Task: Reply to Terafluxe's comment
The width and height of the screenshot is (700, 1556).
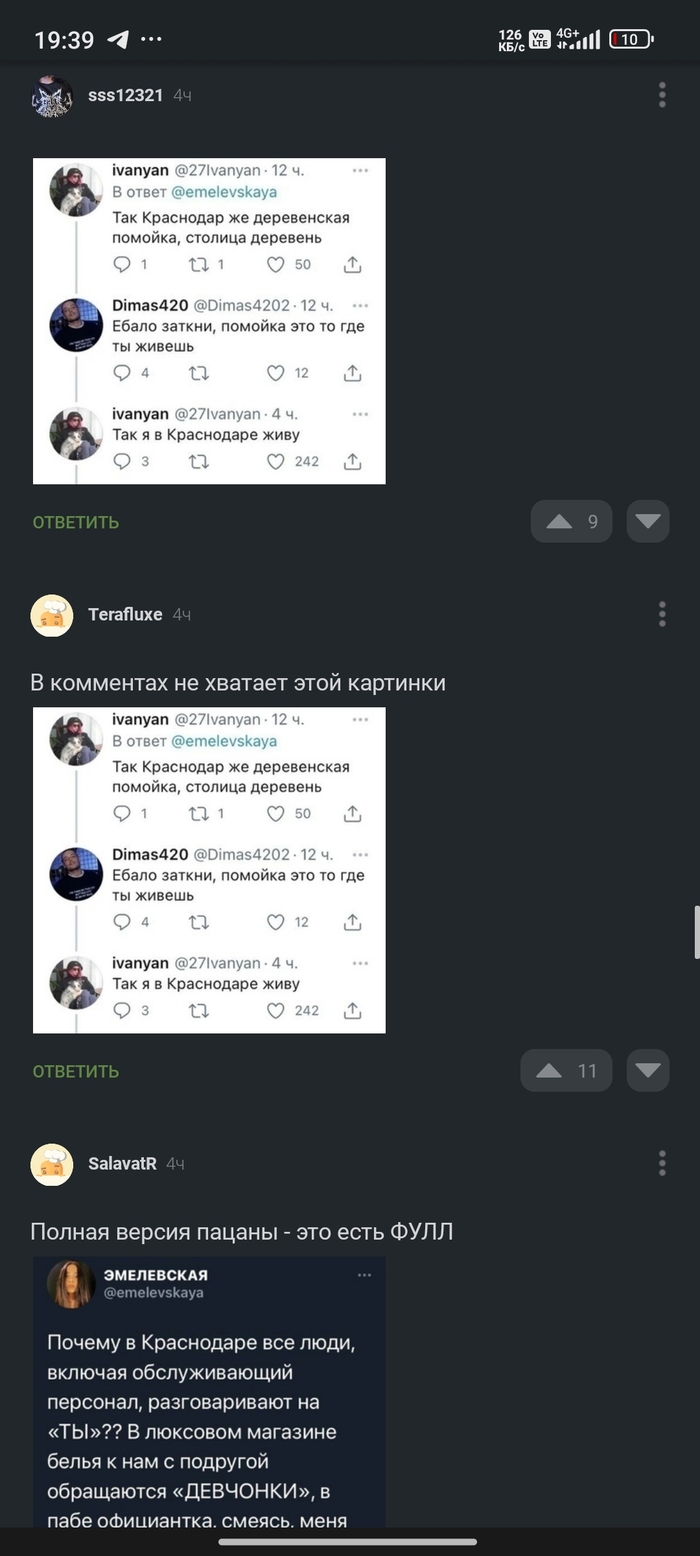Action: point(76,1071)
